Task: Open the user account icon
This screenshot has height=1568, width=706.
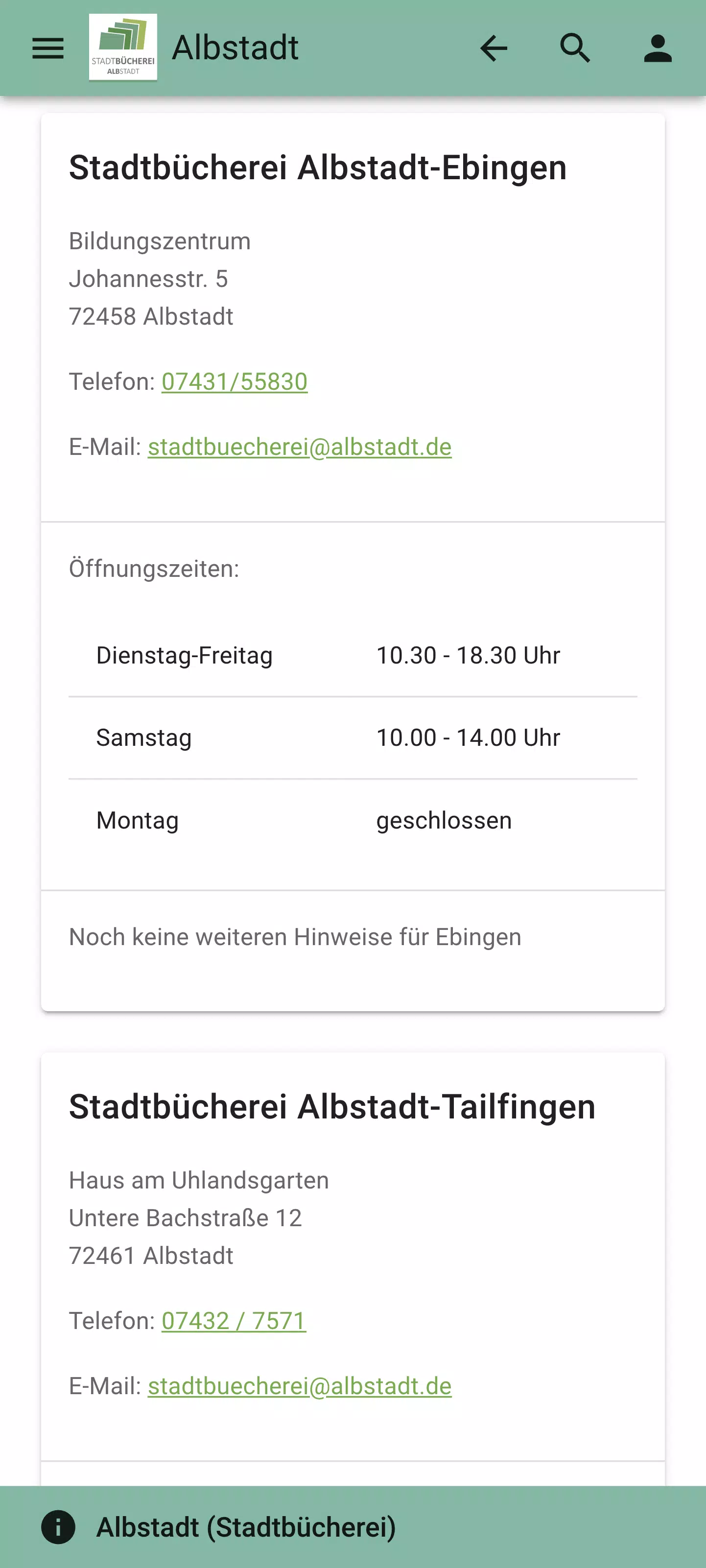Action: pyautogui.click(x=658, y=48)
